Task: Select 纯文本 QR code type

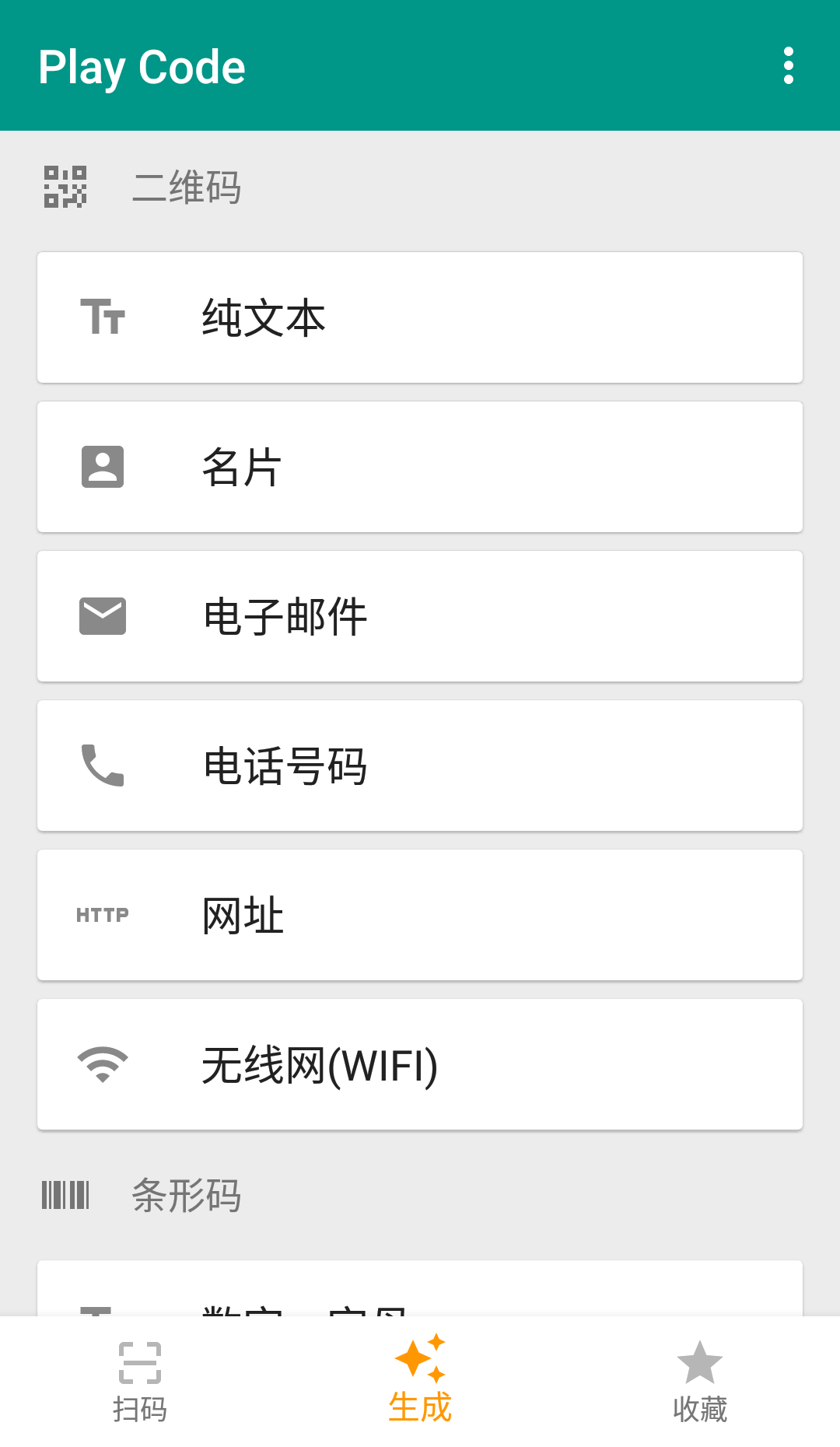Action: [420, 317]
